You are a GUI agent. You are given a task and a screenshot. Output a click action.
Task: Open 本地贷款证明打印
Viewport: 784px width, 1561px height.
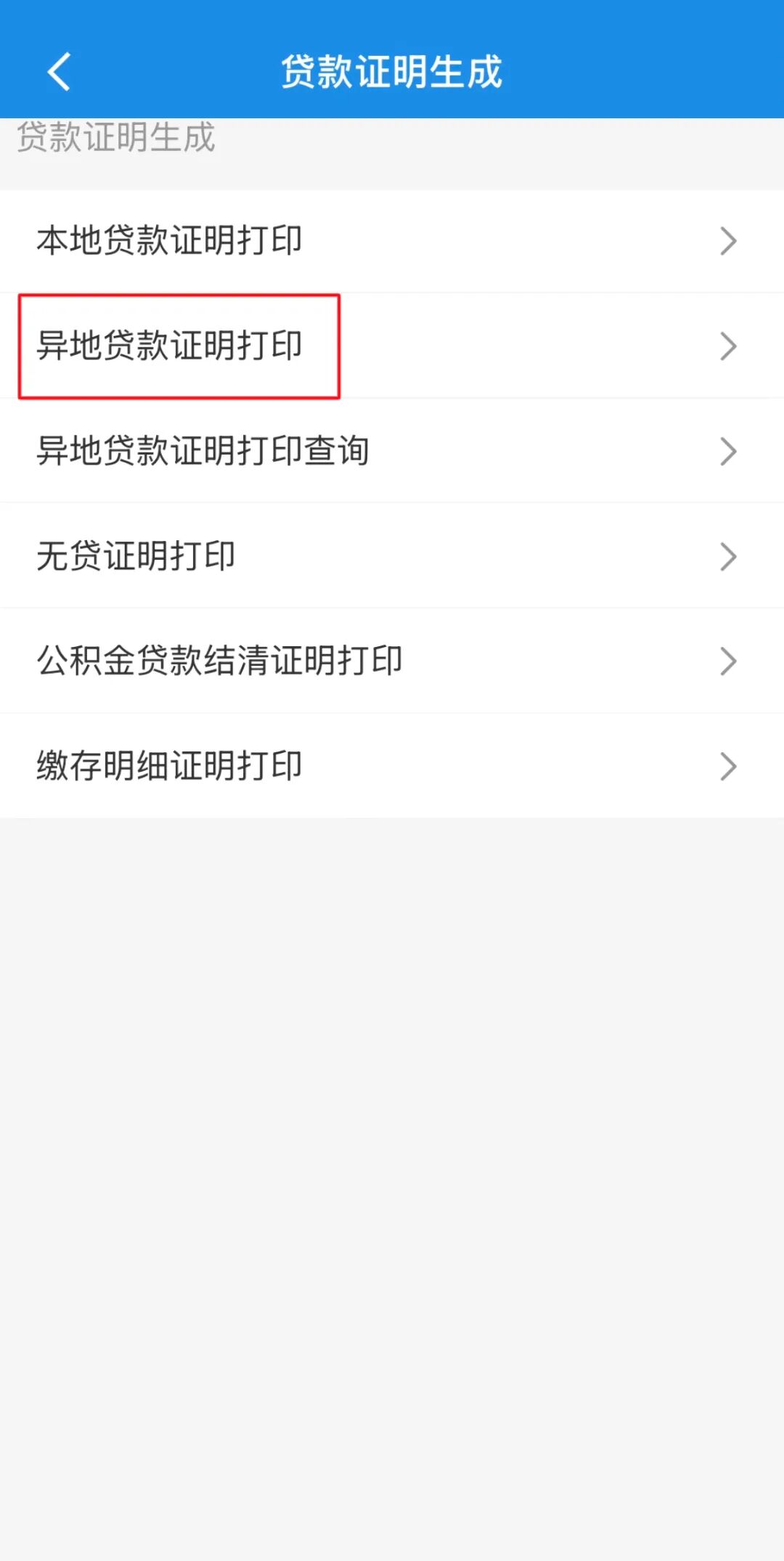[392, 241]
